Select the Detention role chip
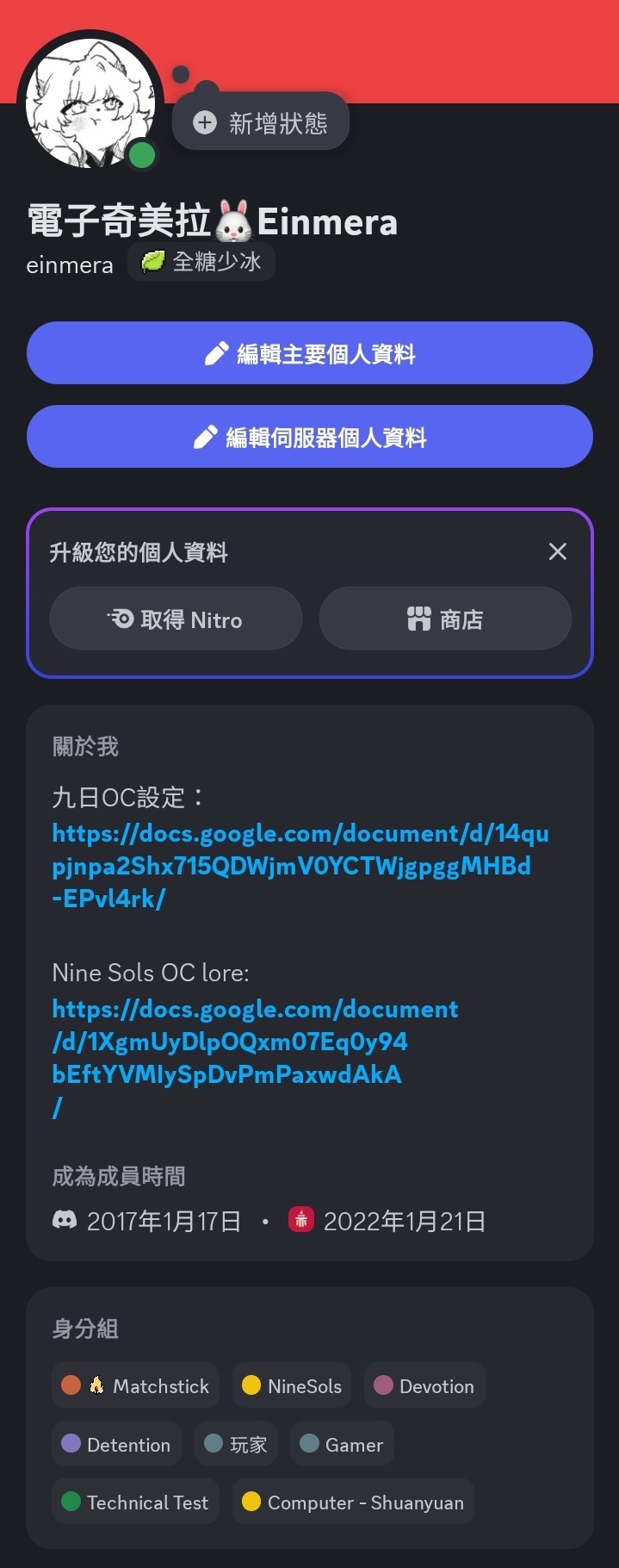619x1568 pixels. click(116, 1444)
